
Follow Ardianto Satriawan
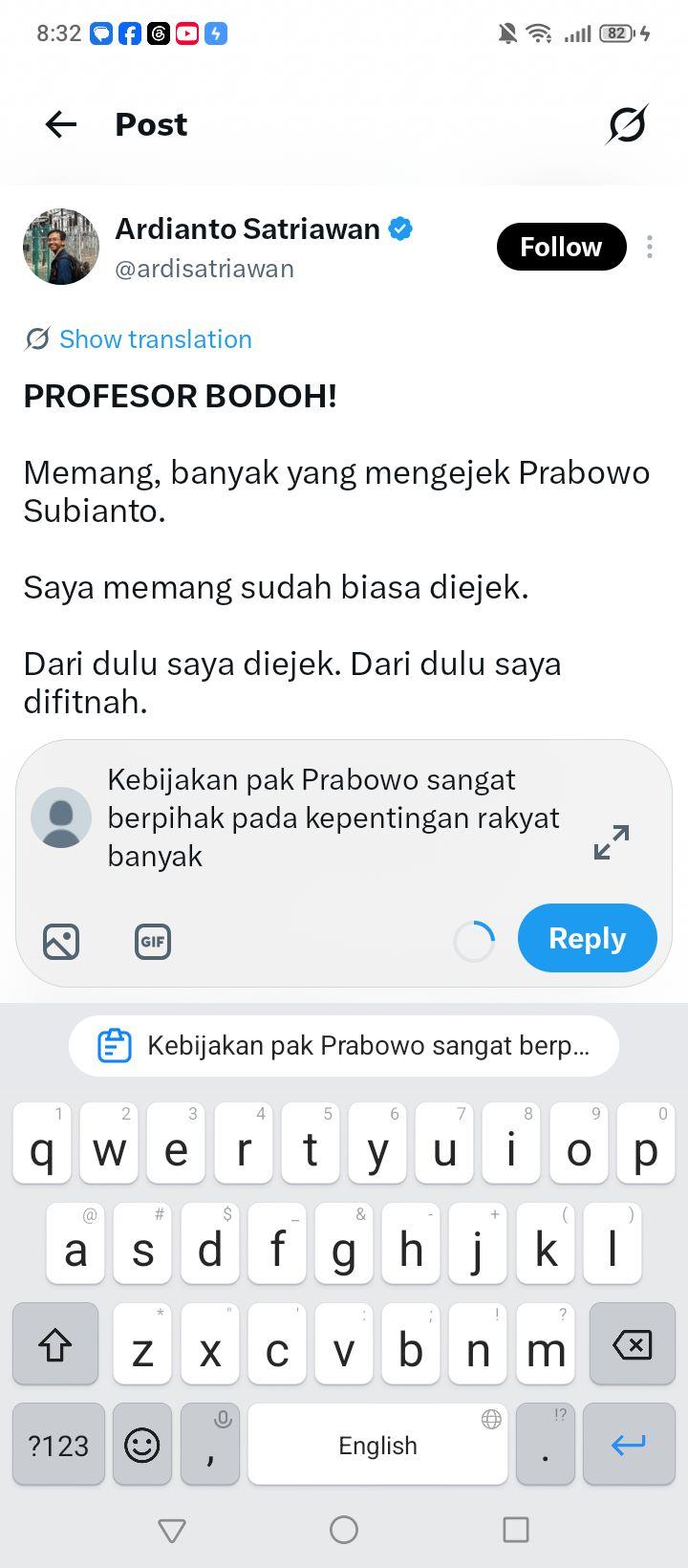(x=561, y=247)
